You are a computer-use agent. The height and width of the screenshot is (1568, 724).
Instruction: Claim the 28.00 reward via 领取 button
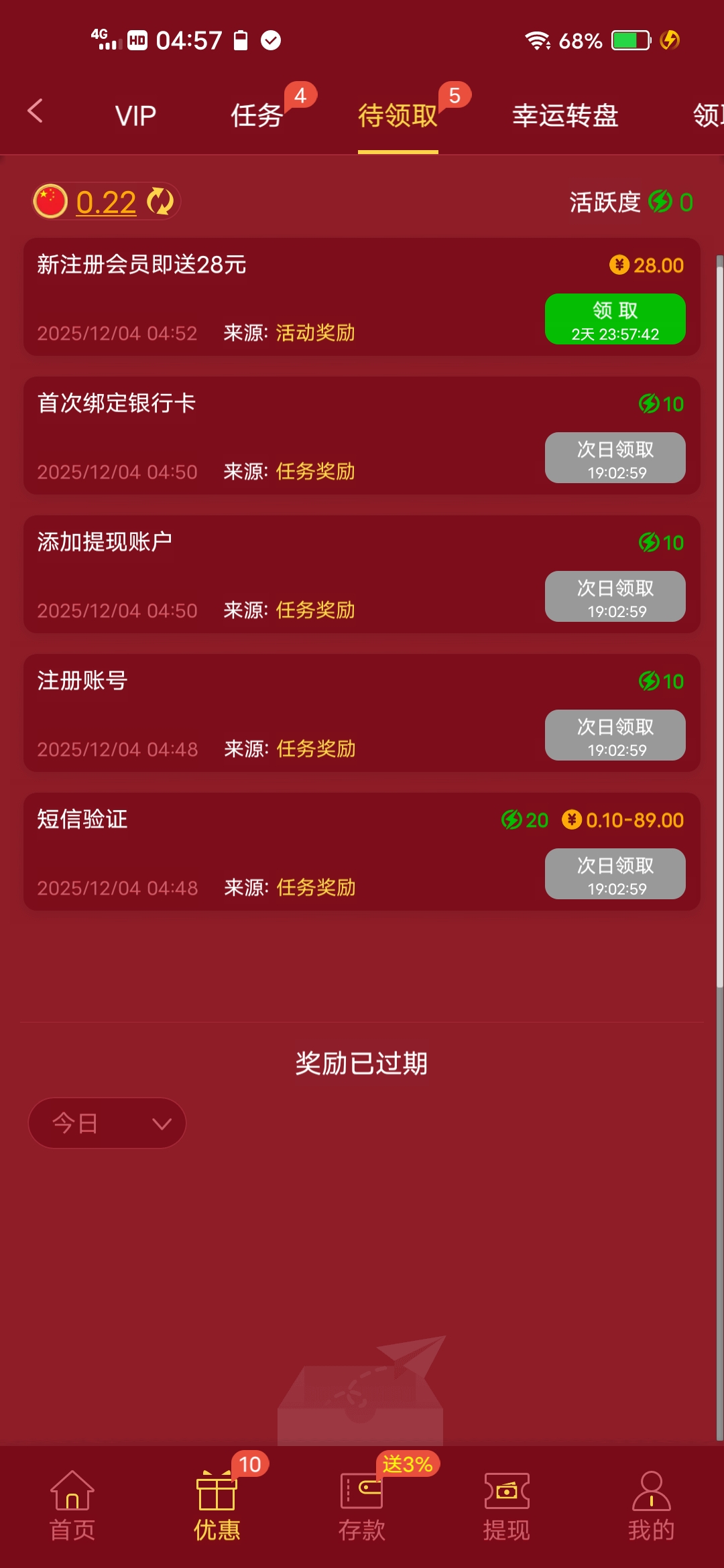tap(615, 318)
